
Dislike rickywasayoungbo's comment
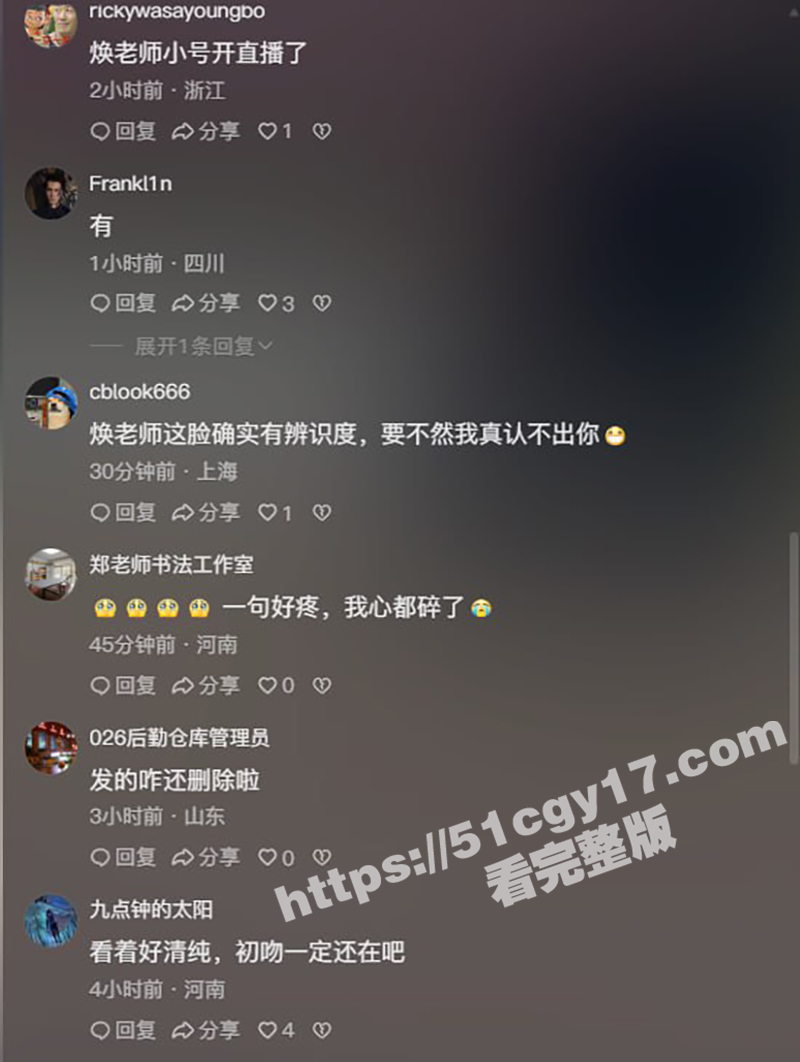[x=321, y=131]
